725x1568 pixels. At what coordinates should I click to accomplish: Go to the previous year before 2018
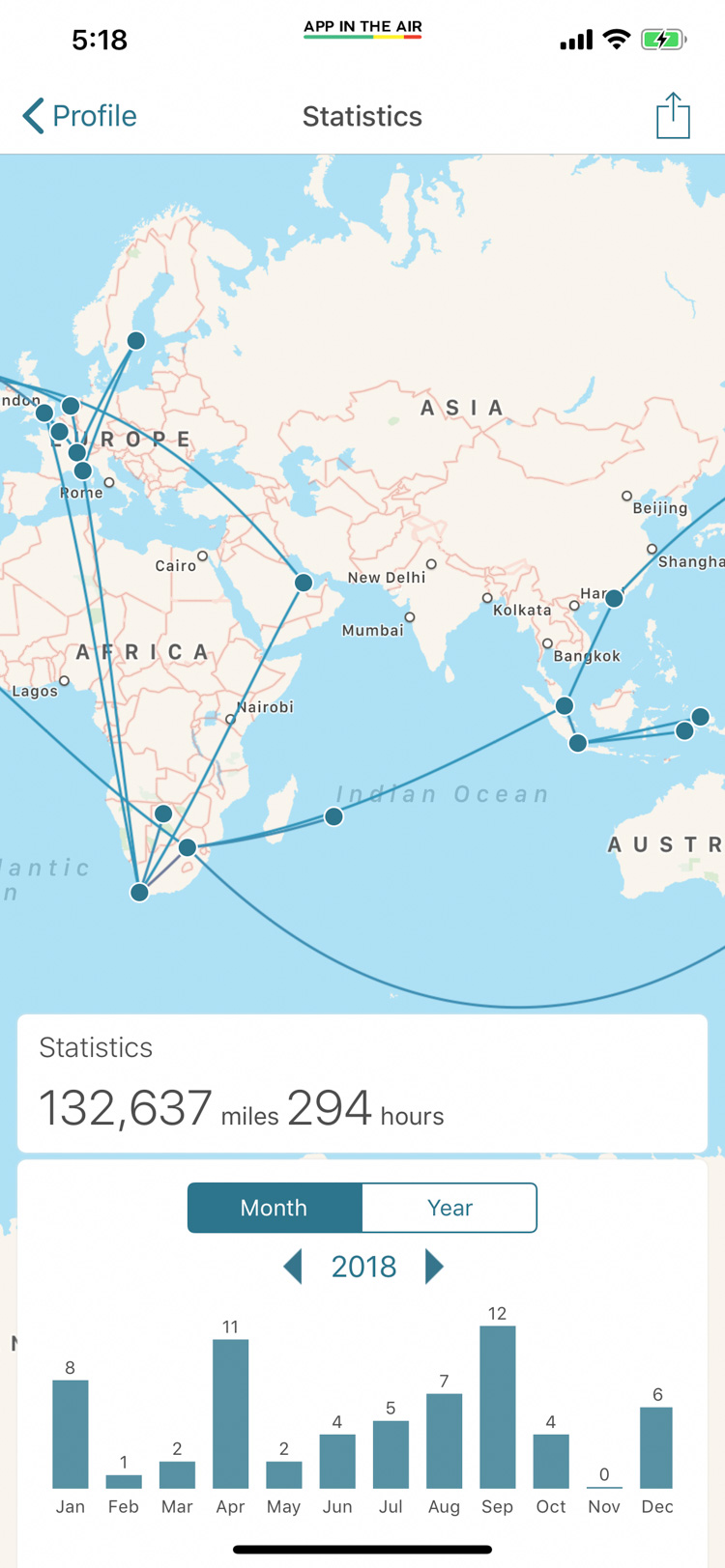pos(293,1267)
